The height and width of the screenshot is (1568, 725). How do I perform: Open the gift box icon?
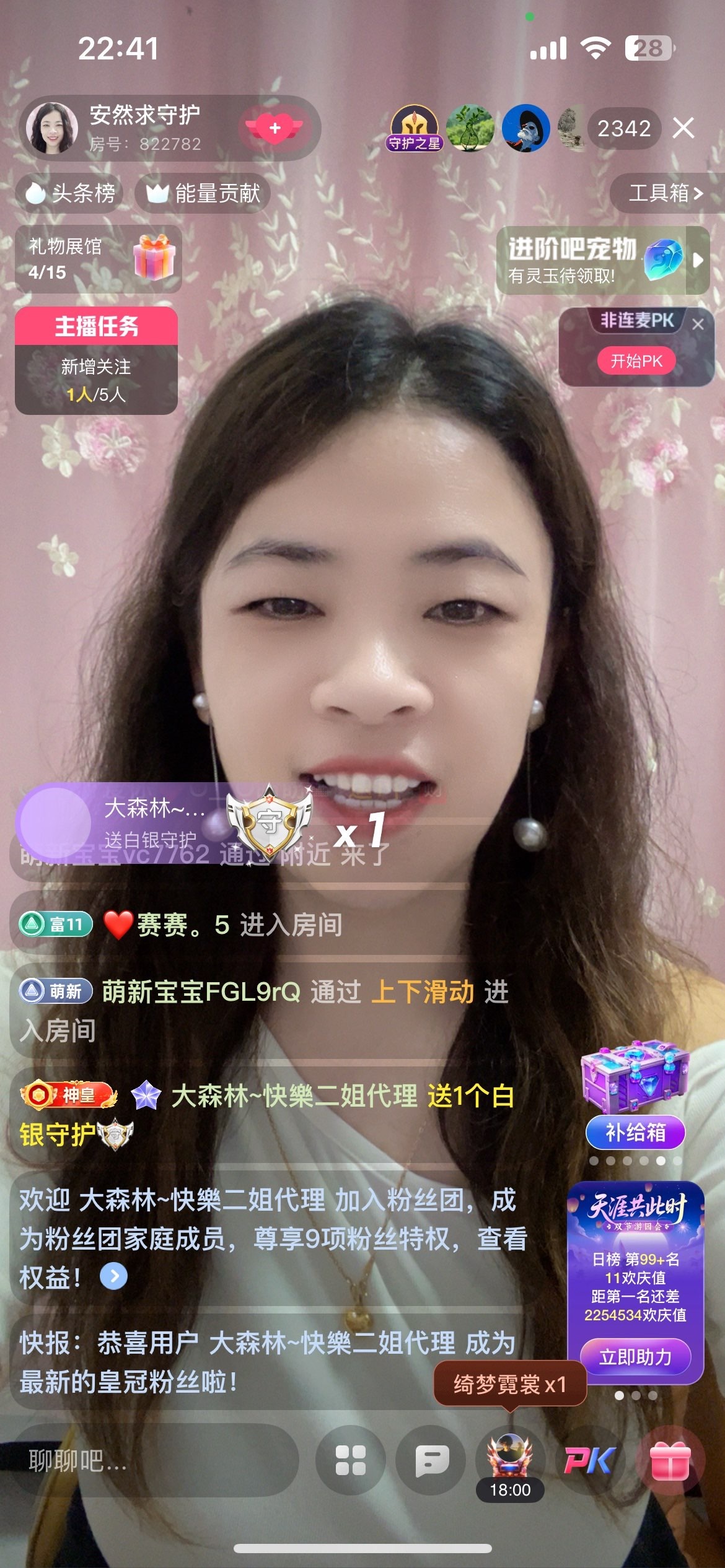pos(669,1461)
